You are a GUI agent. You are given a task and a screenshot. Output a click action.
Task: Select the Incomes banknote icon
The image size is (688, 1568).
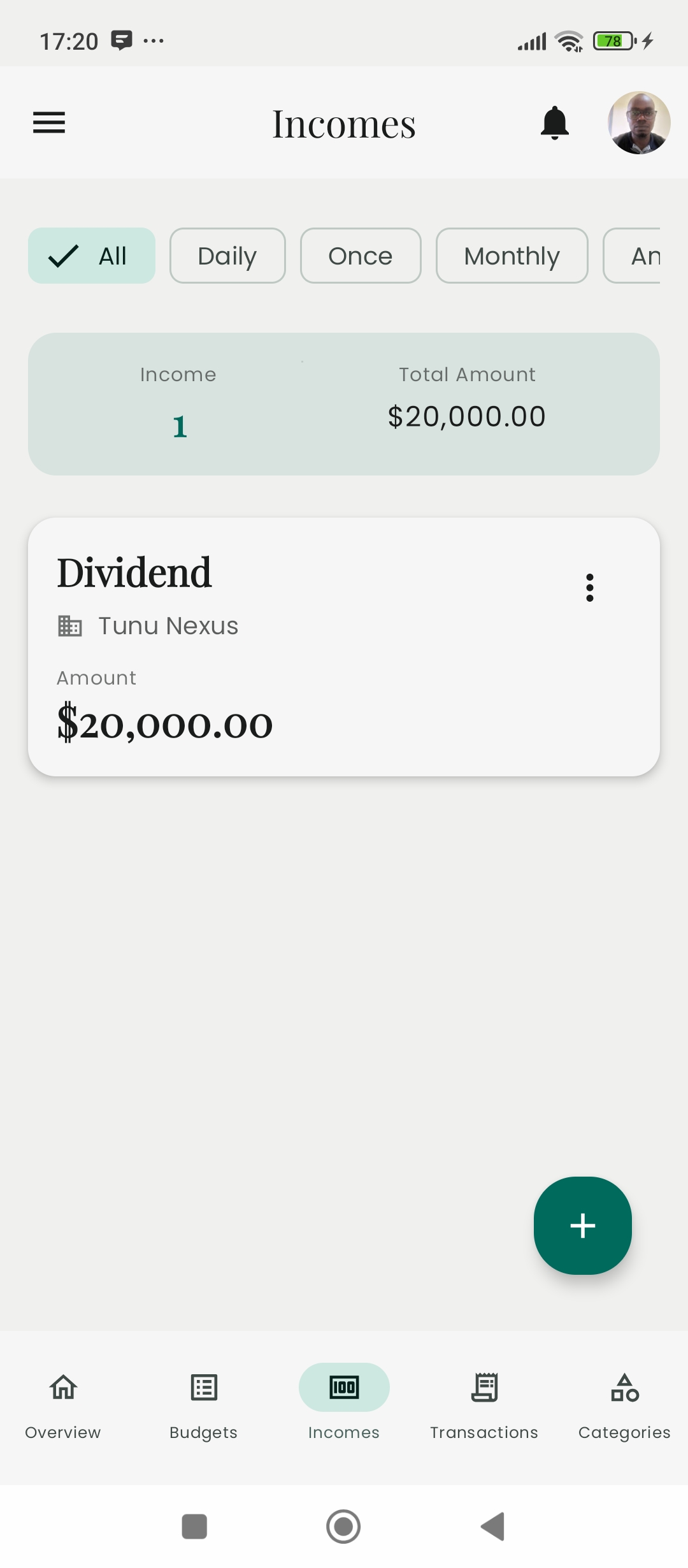(x=343, y=1386)
